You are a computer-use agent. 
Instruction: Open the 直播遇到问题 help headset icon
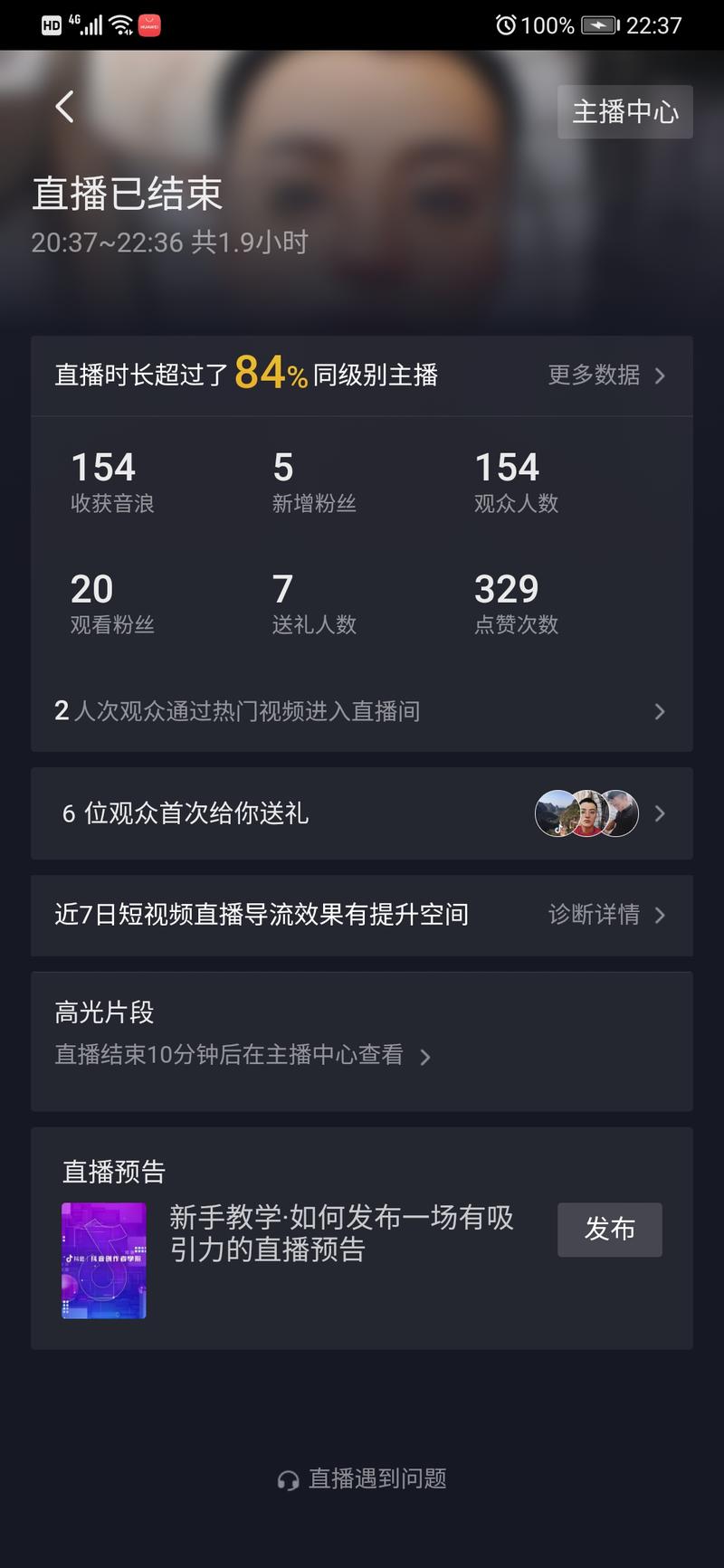[289, 1478]
